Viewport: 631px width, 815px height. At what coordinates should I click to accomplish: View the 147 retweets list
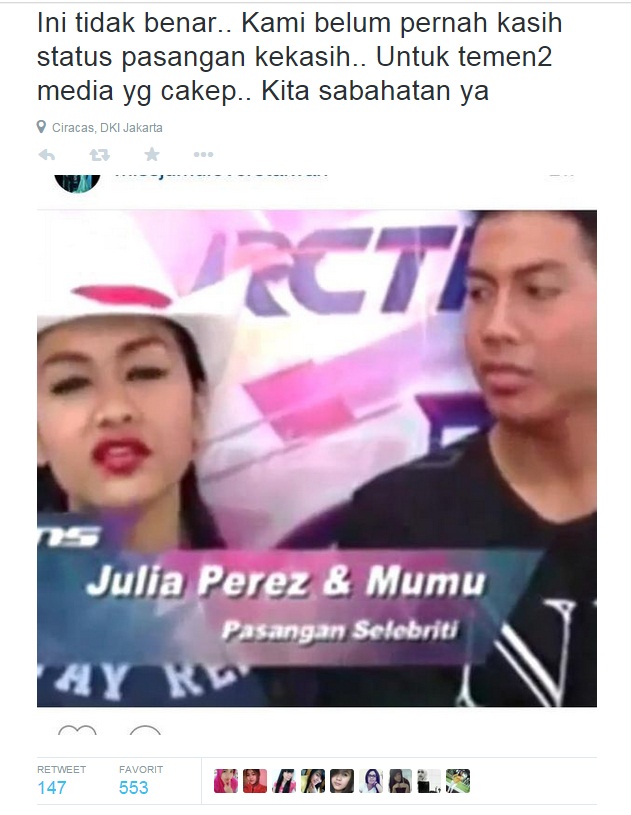52,787
